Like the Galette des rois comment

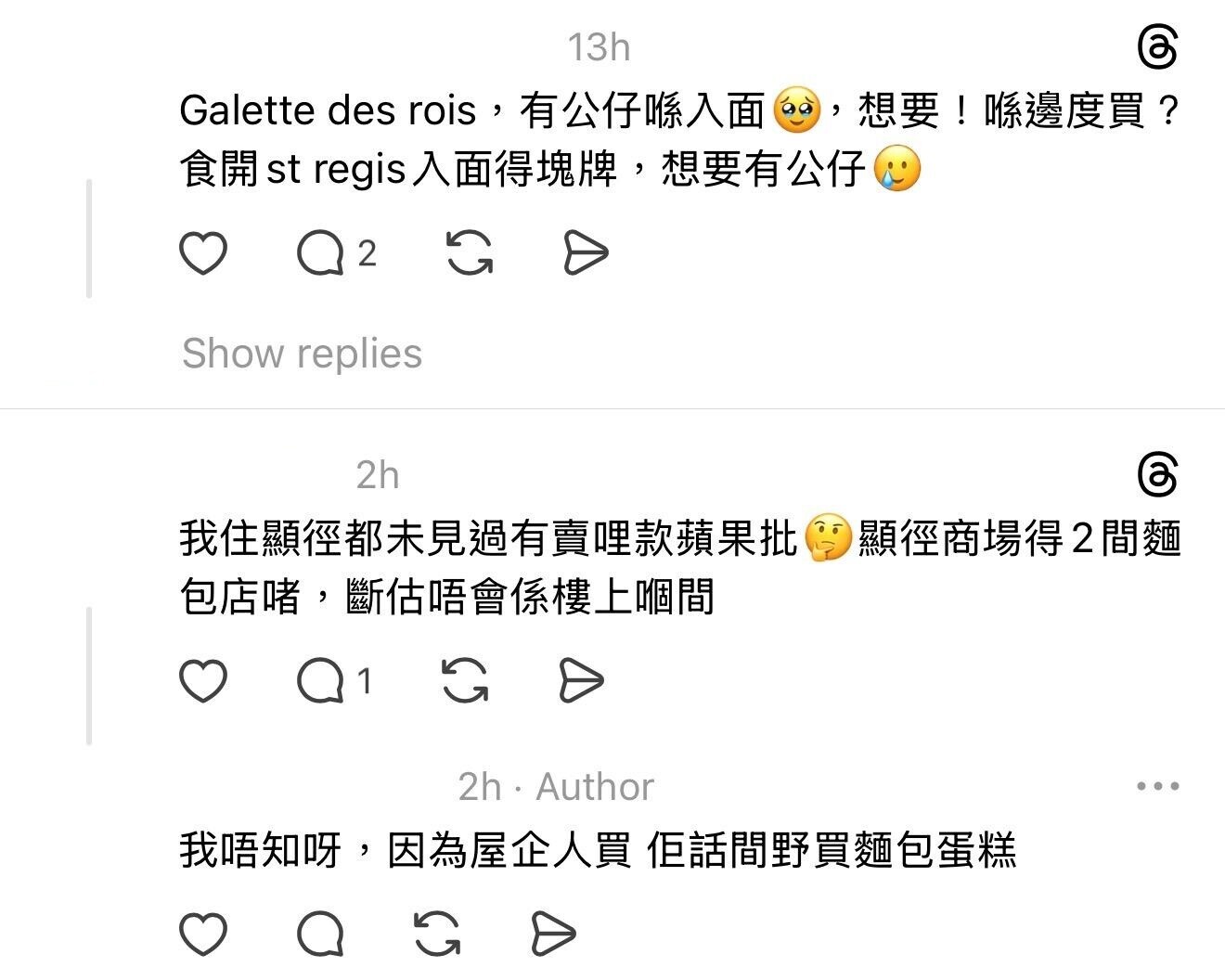203,253
